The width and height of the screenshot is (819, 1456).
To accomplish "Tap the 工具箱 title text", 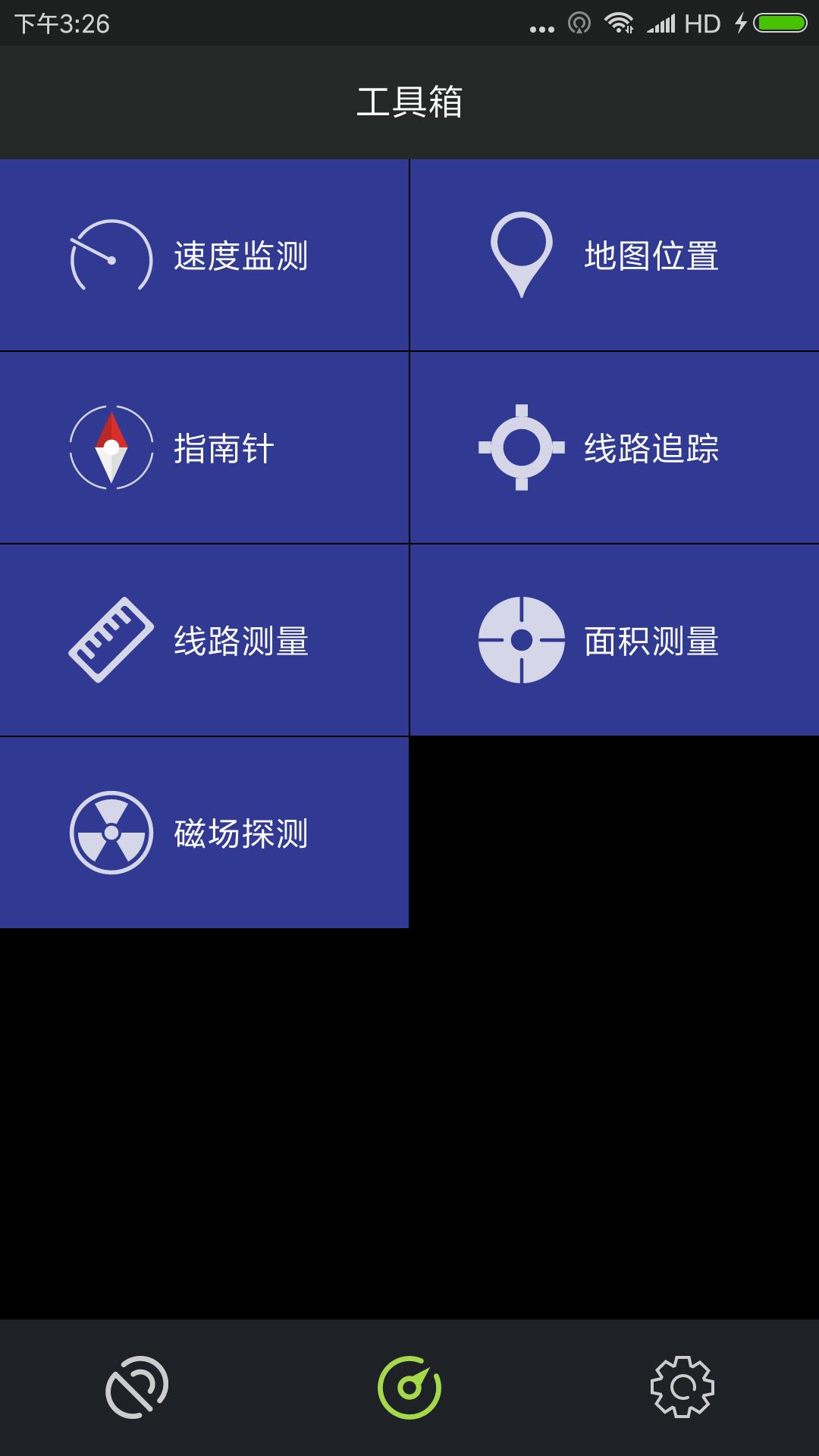I will [409, 101].
